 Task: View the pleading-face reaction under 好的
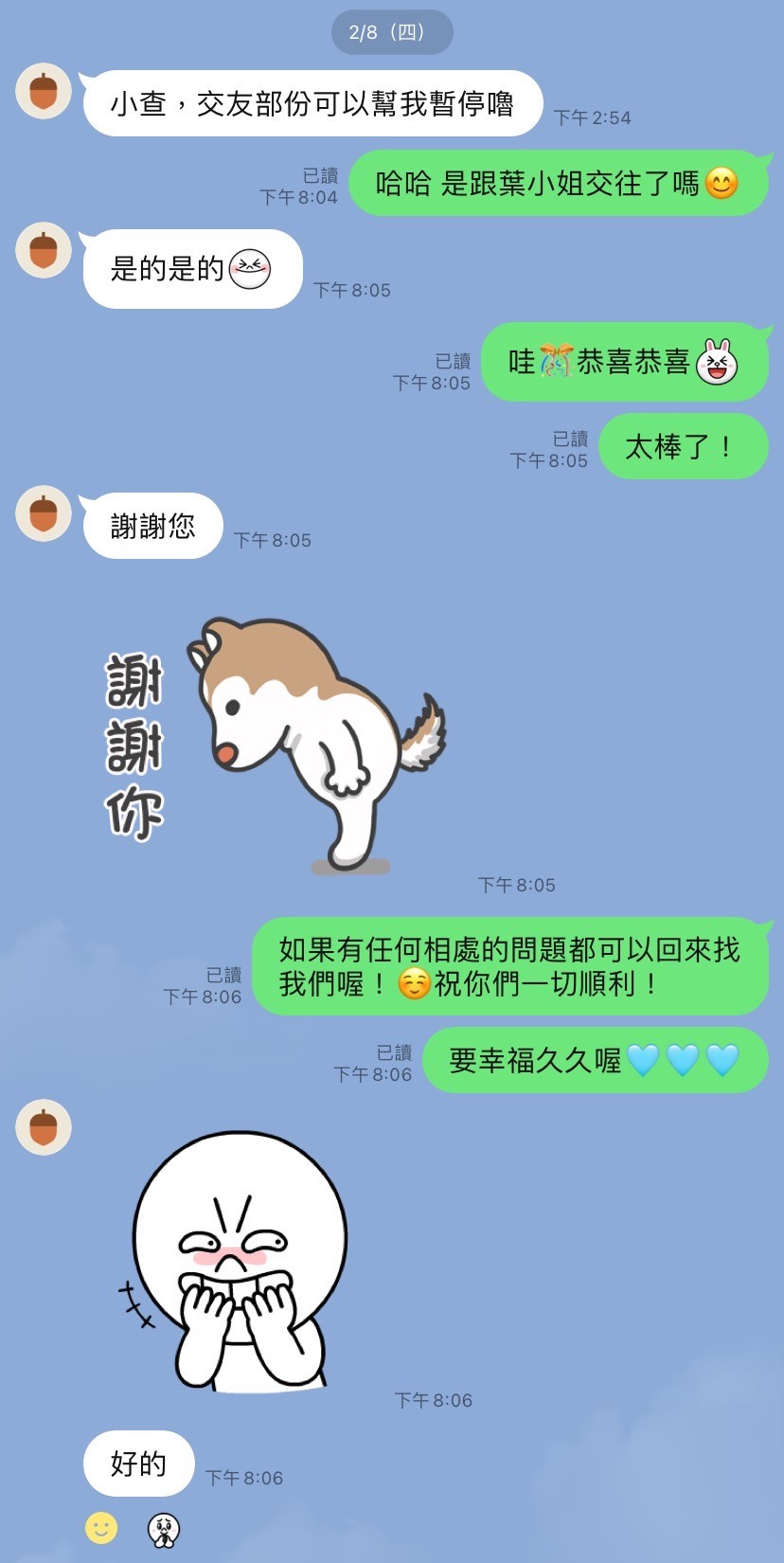click(x=164, y=1529)
